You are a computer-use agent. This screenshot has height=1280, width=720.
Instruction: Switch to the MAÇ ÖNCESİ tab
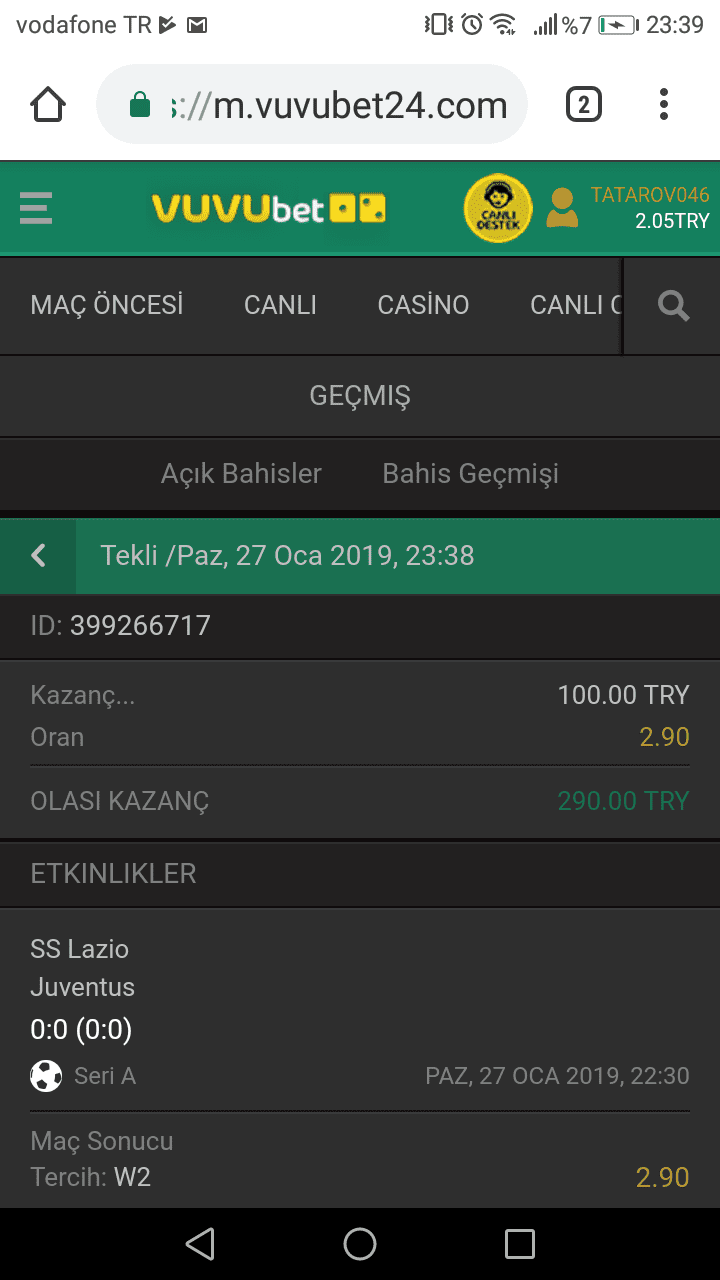[x=107, y=305]
